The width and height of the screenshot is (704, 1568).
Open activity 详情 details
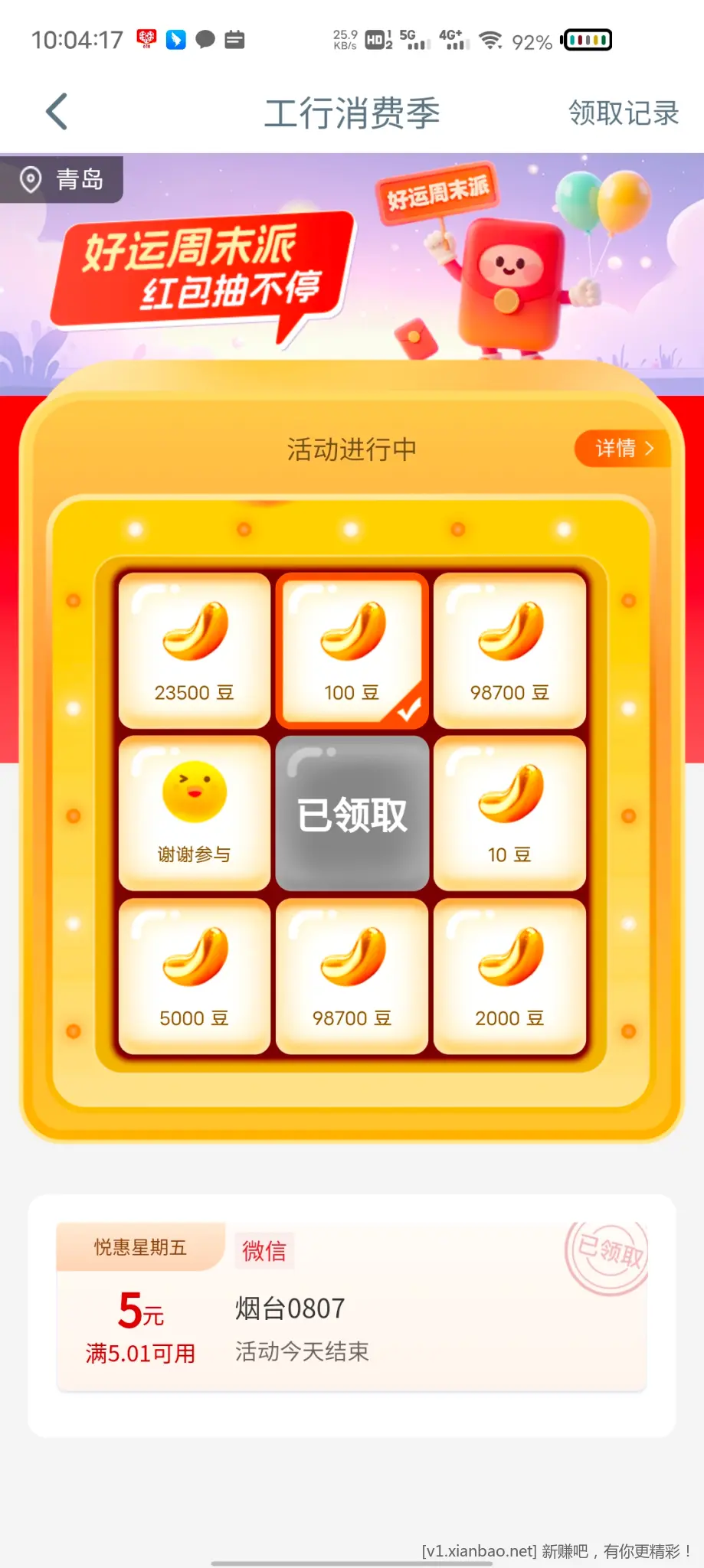pos(623,448)
